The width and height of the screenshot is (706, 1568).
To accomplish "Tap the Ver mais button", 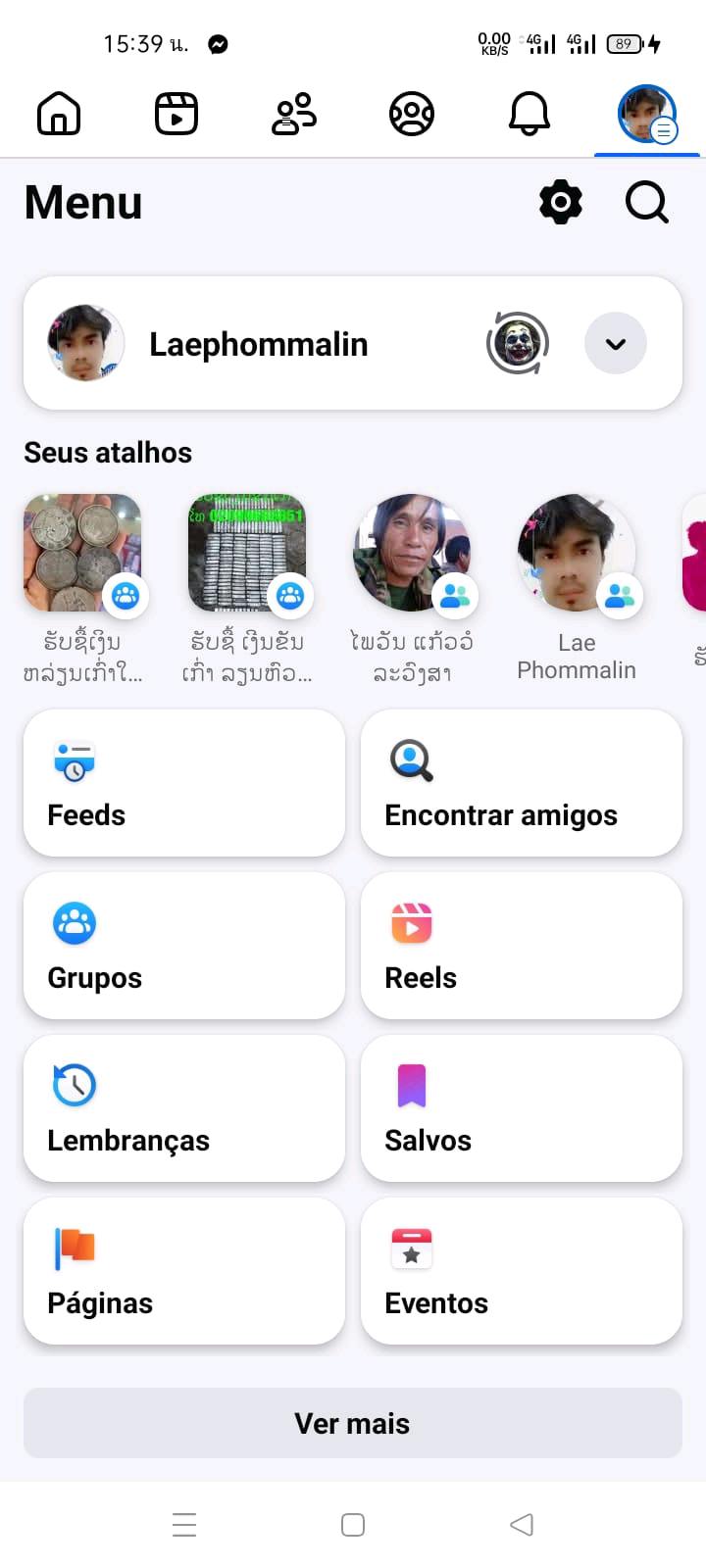I will 353,1423.
